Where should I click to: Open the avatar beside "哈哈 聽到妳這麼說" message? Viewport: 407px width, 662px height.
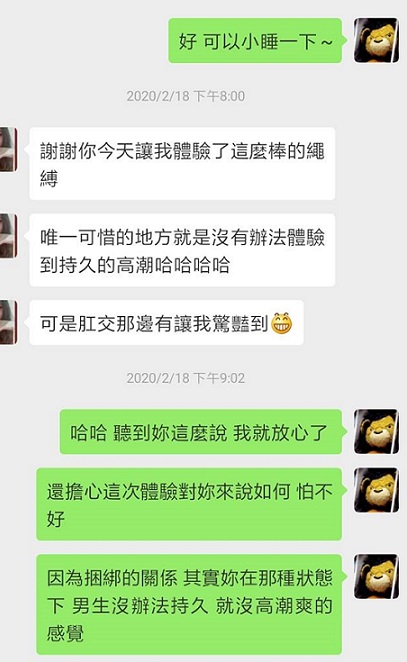(376, 431)
